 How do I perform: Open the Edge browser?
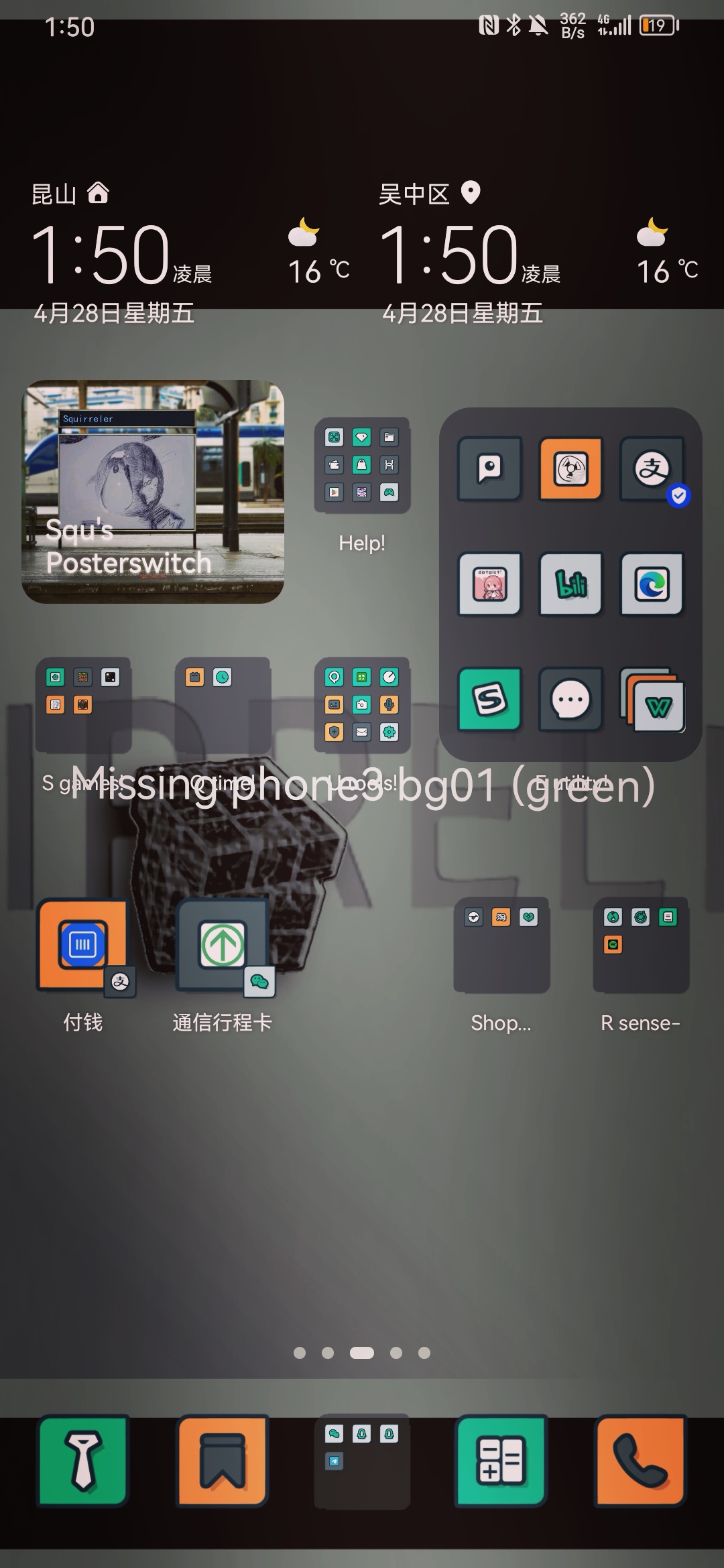(x=652, y=584)
